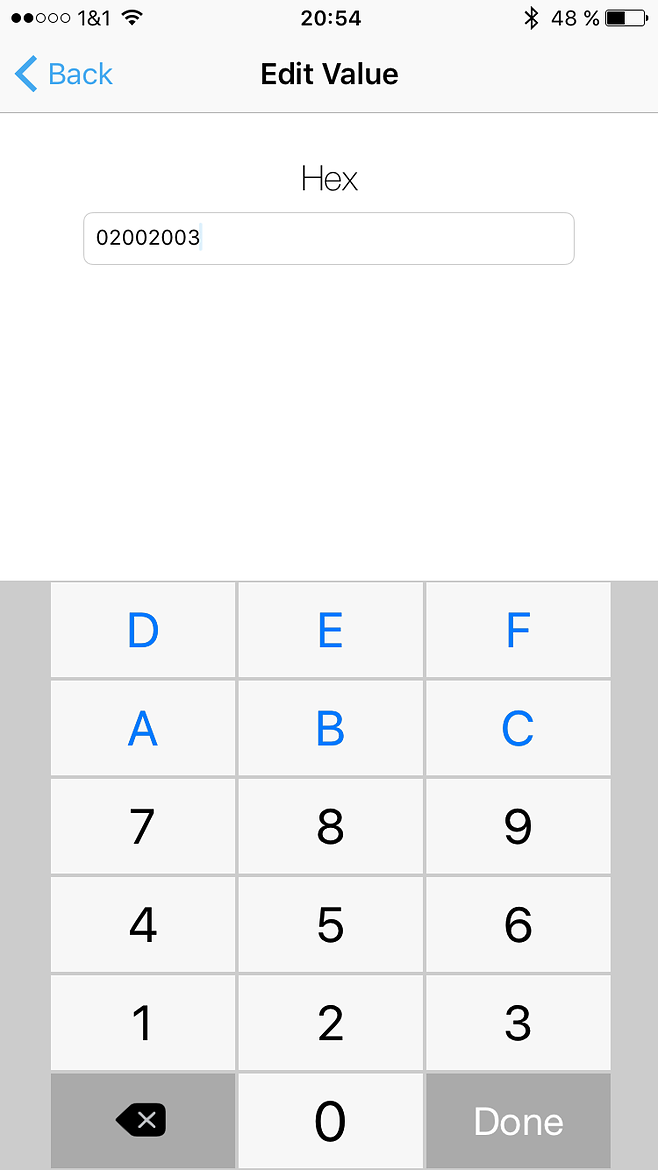Tap number 7 on the keypad
This screenshot has width=658, height=1170.
click(x=143, y=826)
